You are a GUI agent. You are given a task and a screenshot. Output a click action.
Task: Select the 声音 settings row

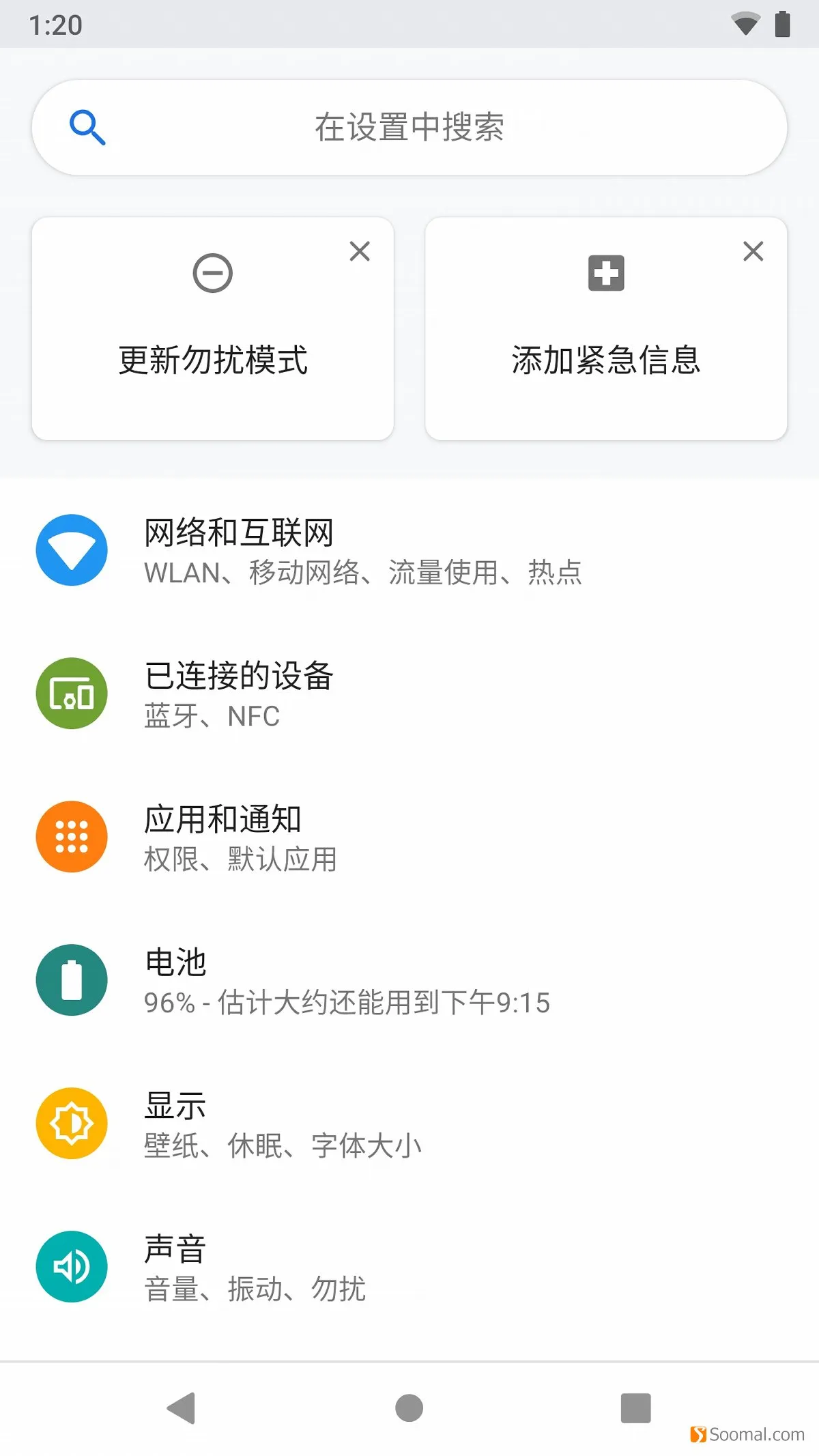pyautogui.click(x=409, y=1267)
